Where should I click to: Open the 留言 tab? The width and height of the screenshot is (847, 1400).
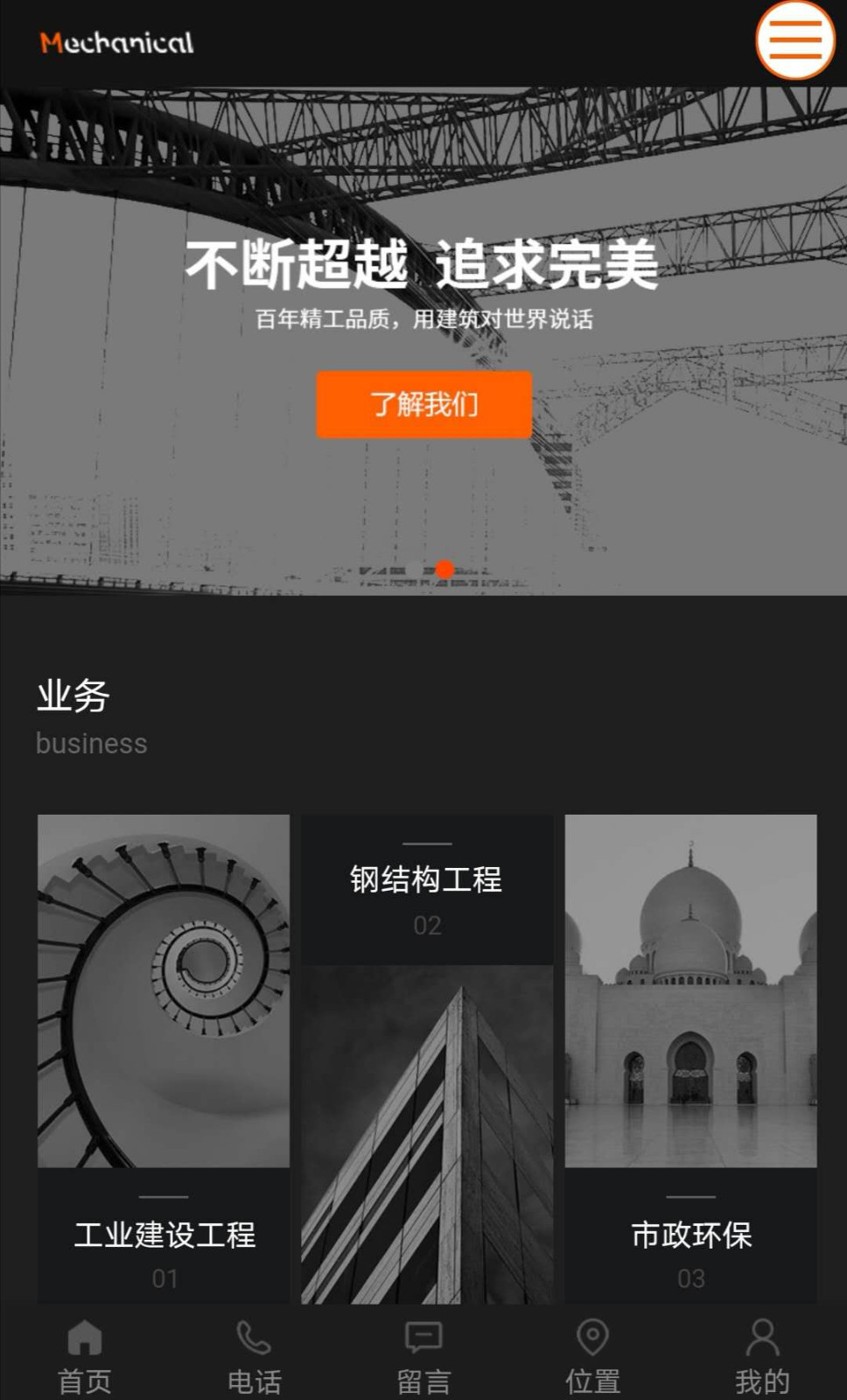[x=423, y=1356]
